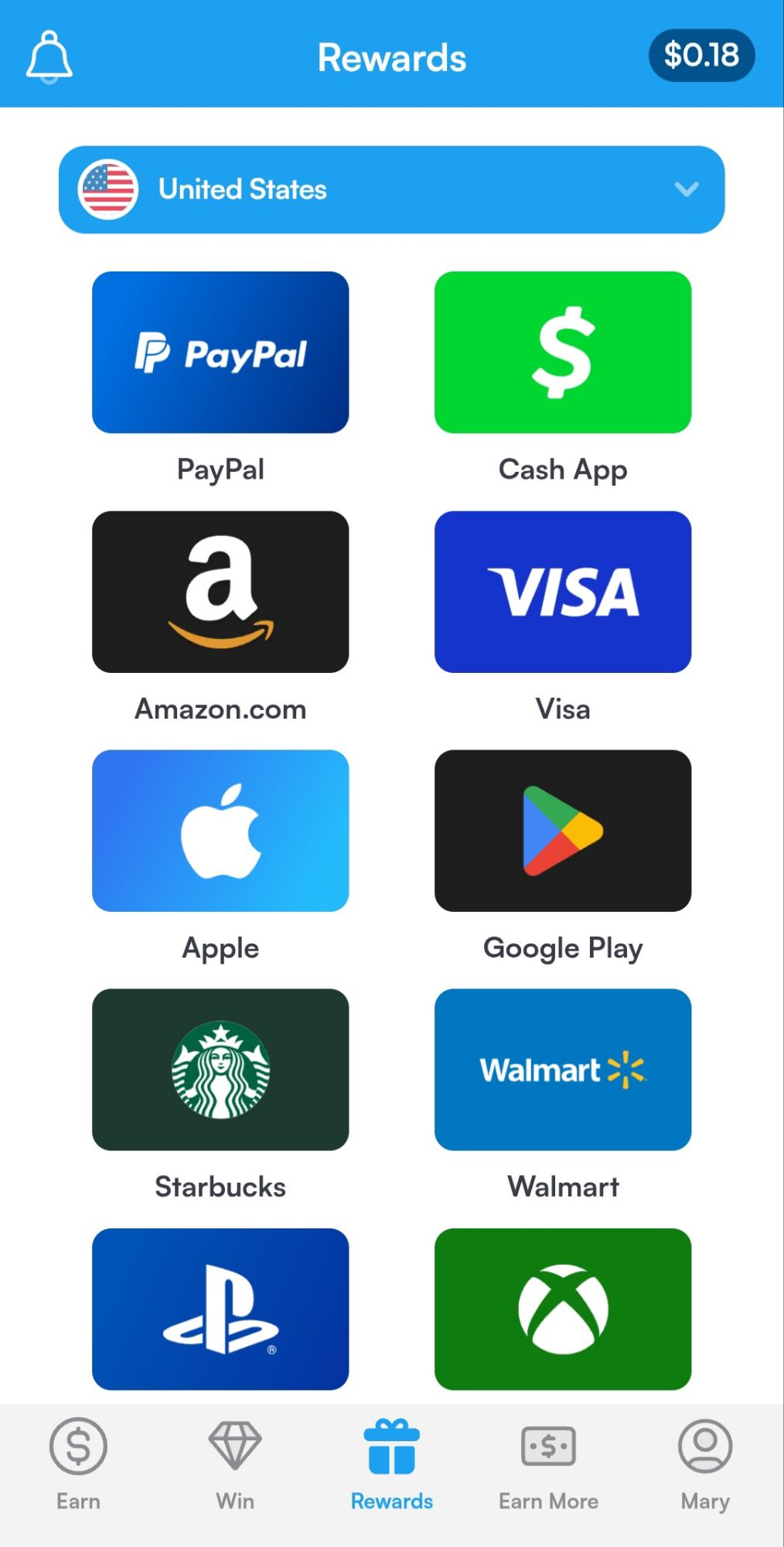This screenshot has width=784, height=1547.
Task: Open the PlayStation gift card
Action: [x=220, y=1307]
